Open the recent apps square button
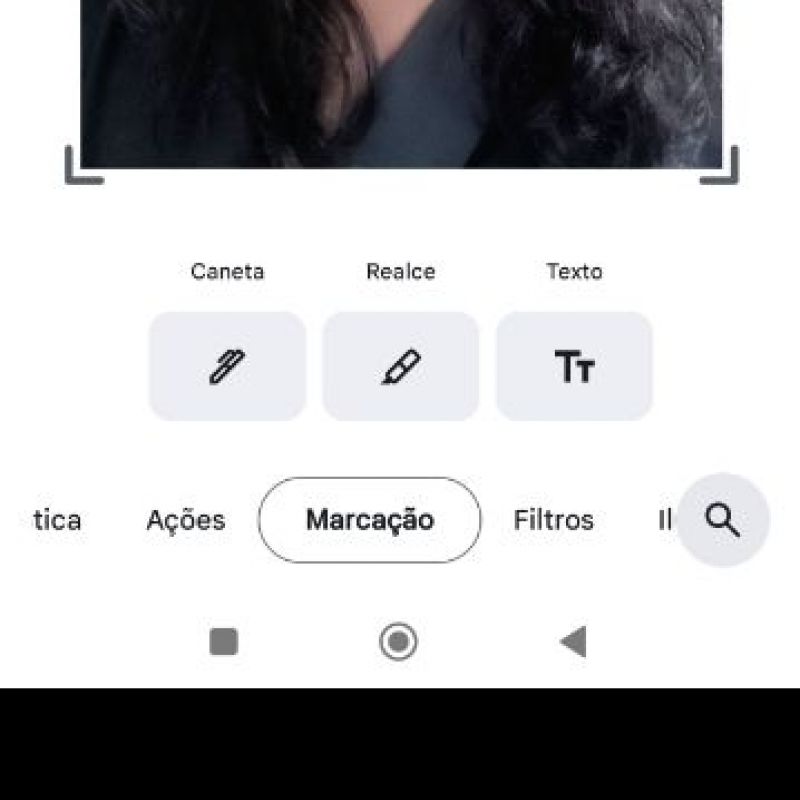 point(224,641)
